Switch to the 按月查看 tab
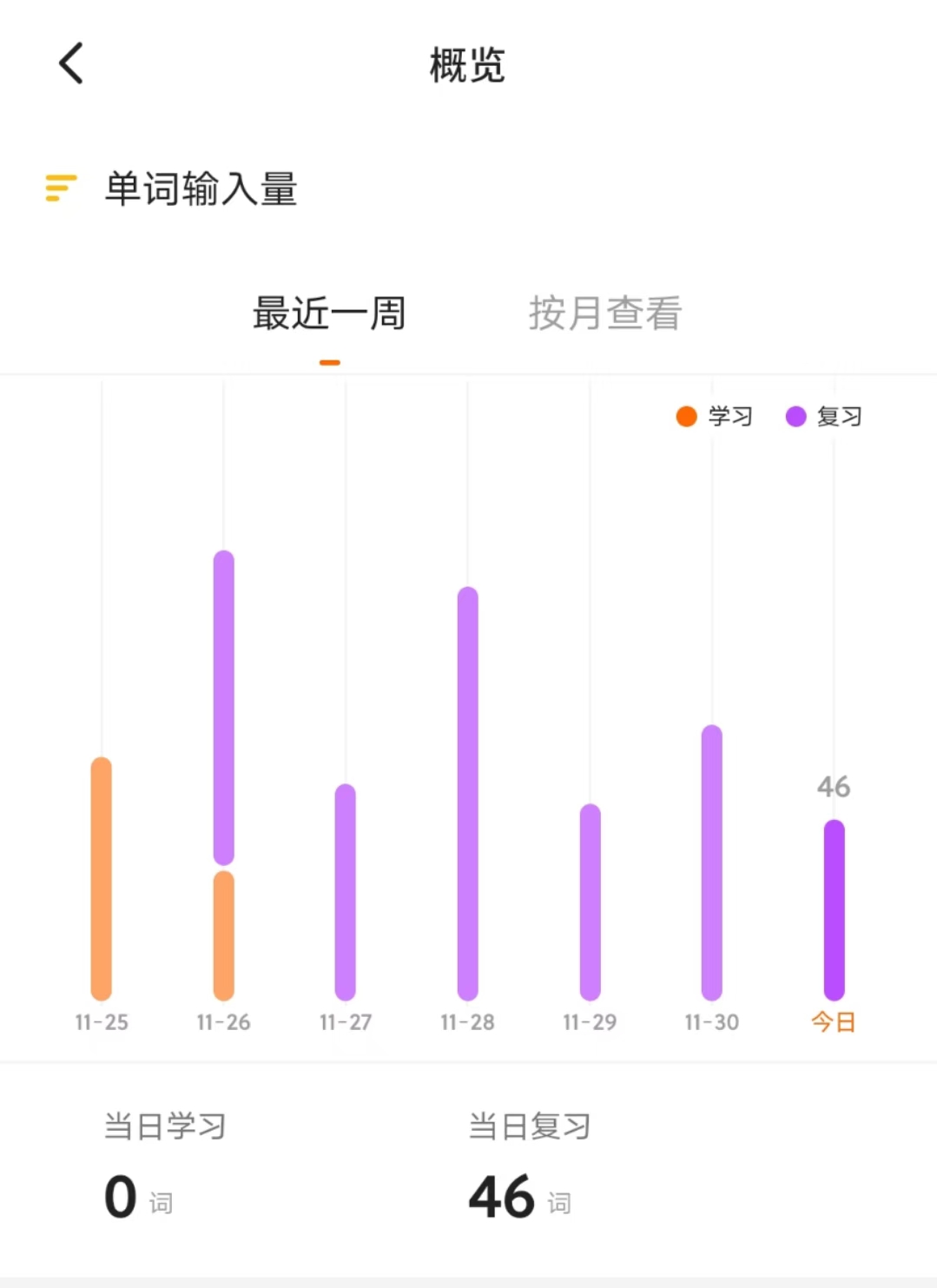This screenshot has height=1288, width=937. tap(605, 314)
